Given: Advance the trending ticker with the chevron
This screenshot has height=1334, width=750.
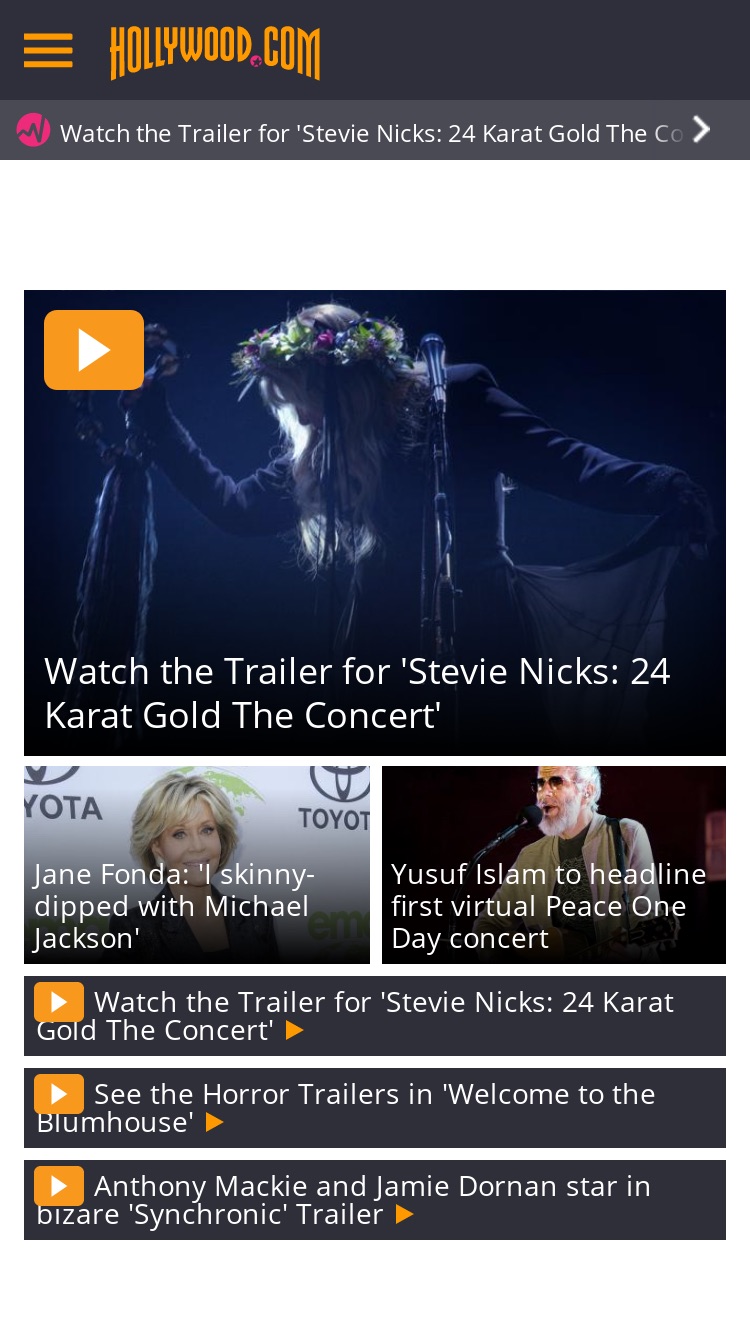Looking at the screenshot, I should (x=702, y=130).
